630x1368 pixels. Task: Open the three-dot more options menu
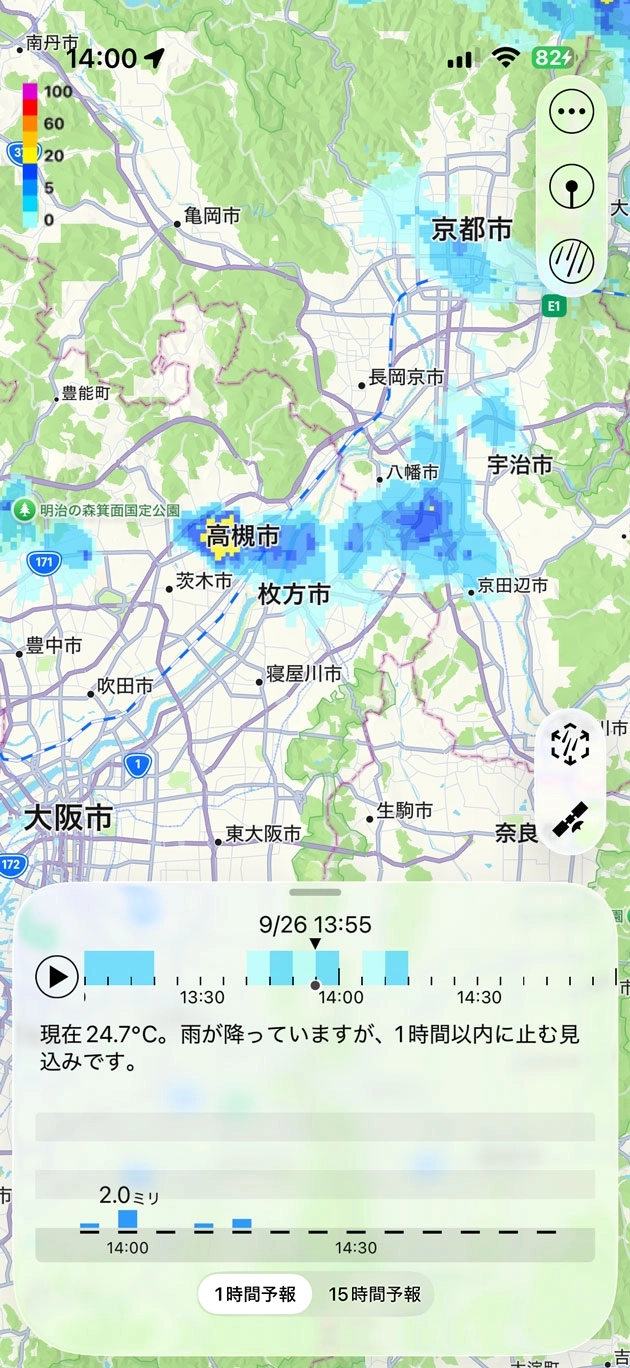click(572, 111)
